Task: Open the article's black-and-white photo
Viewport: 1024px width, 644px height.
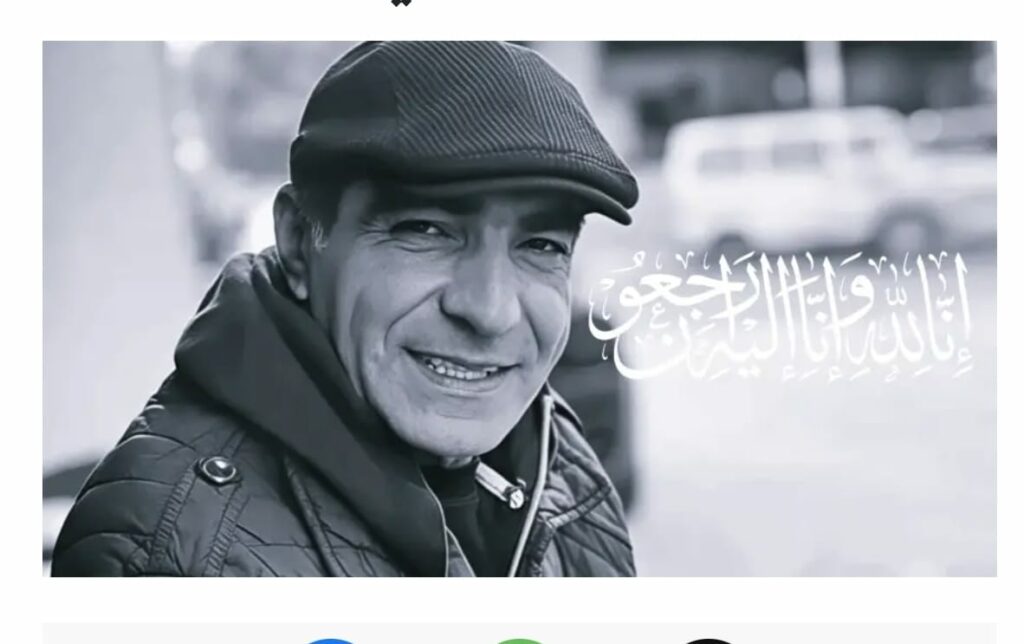Action: pyautogui.click(x=519, y=308)
